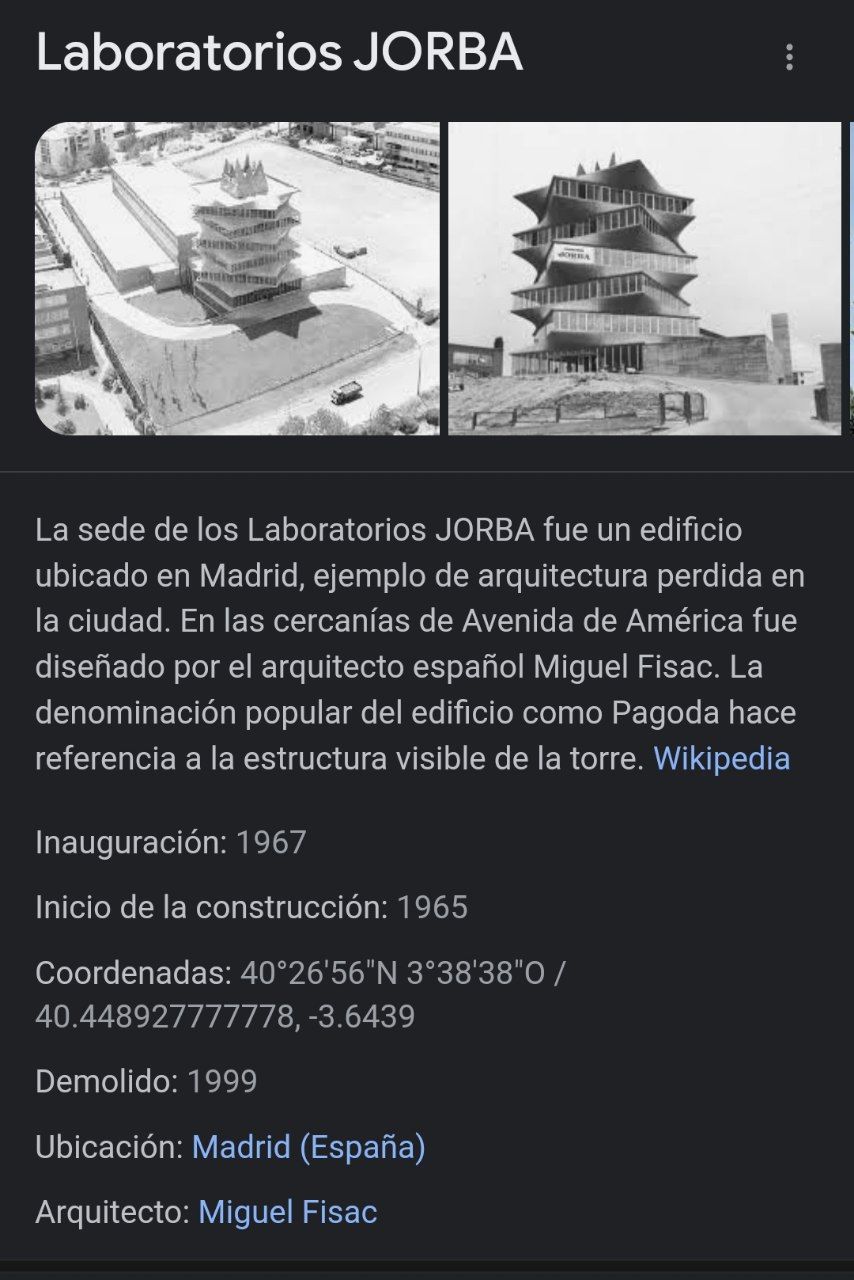
Task: Follow the Wikipedia link in the description
Action: coord(721,759)
